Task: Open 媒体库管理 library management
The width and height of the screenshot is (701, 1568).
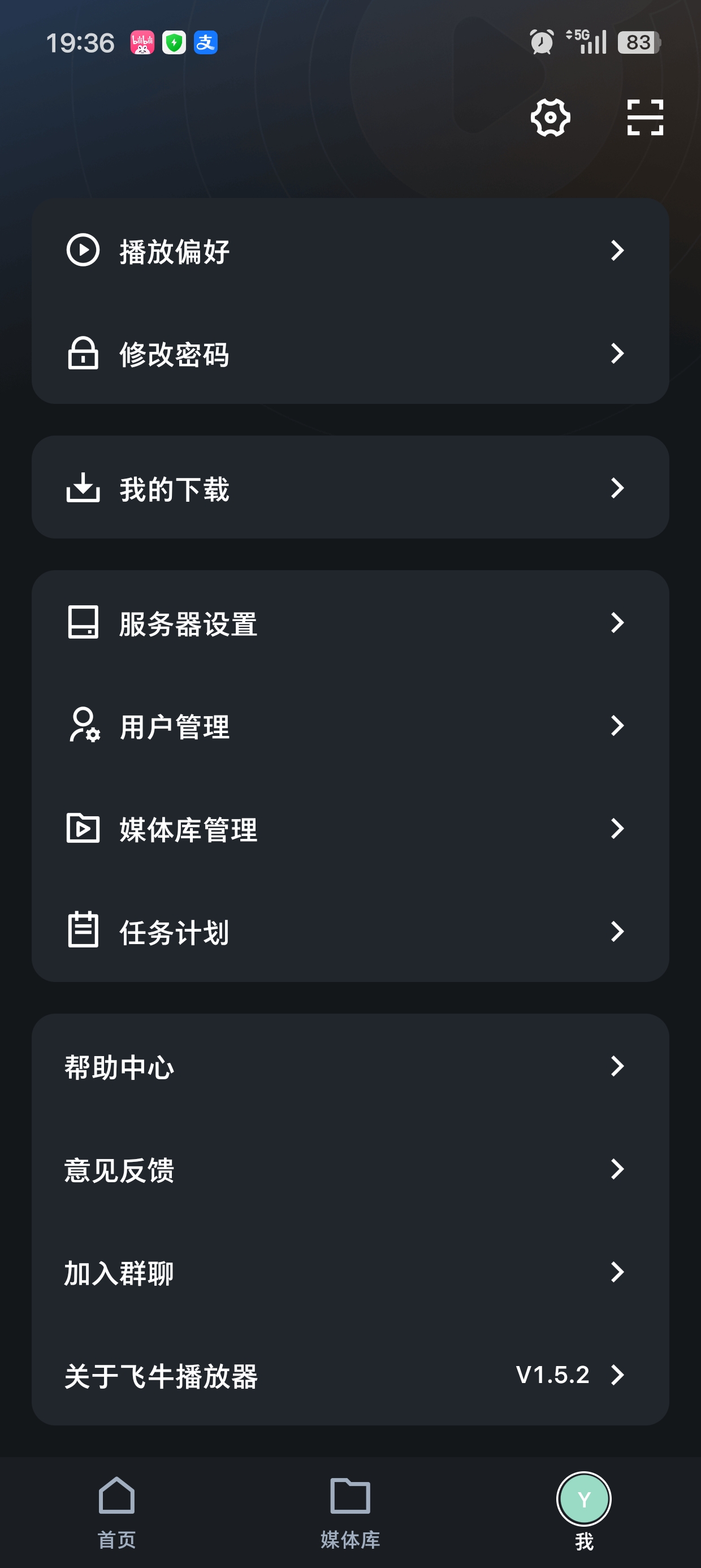Action: pos(350,829)
